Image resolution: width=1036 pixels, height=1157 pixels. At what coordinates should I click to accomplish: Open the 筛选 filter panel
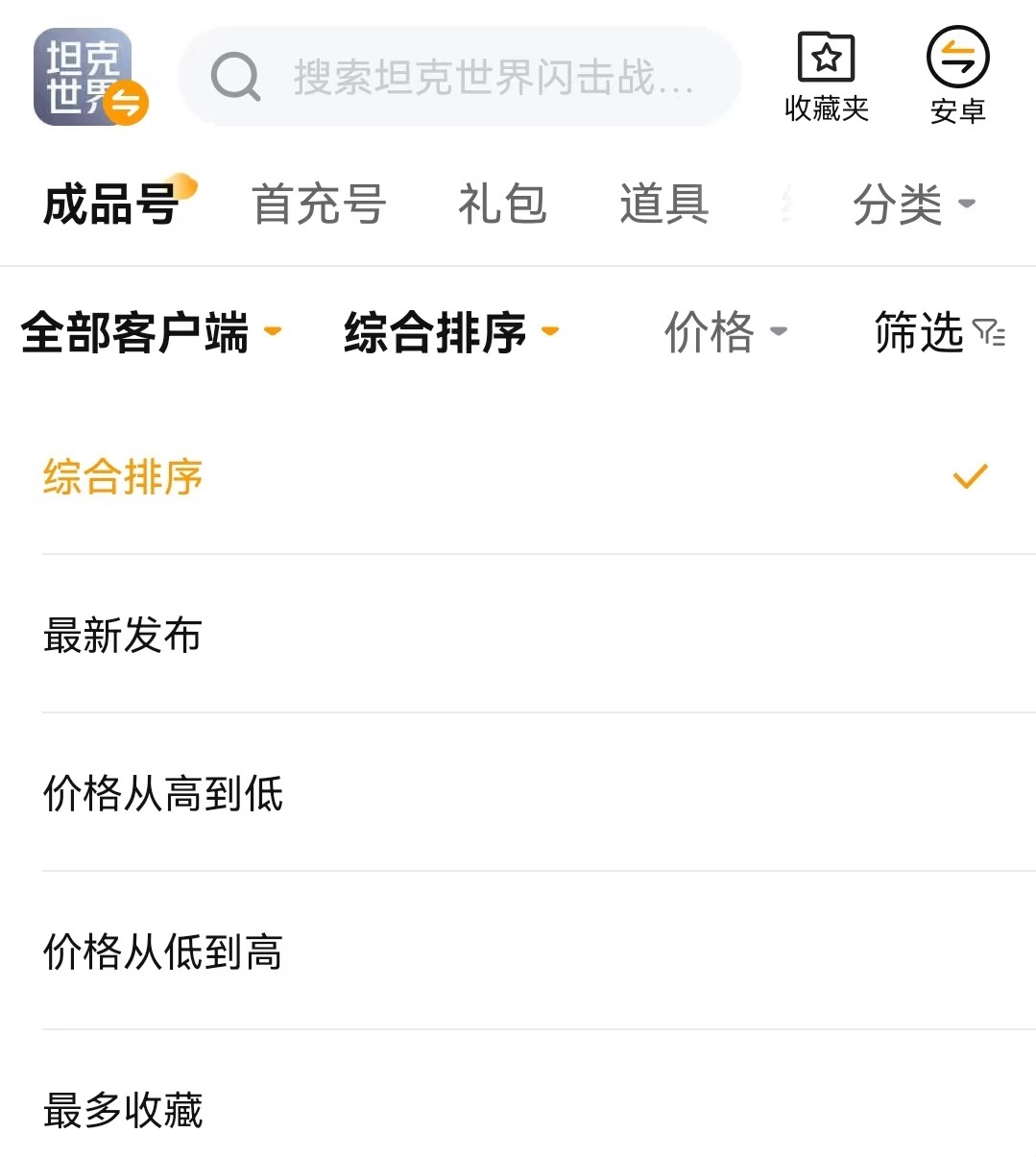pos(939,333)
